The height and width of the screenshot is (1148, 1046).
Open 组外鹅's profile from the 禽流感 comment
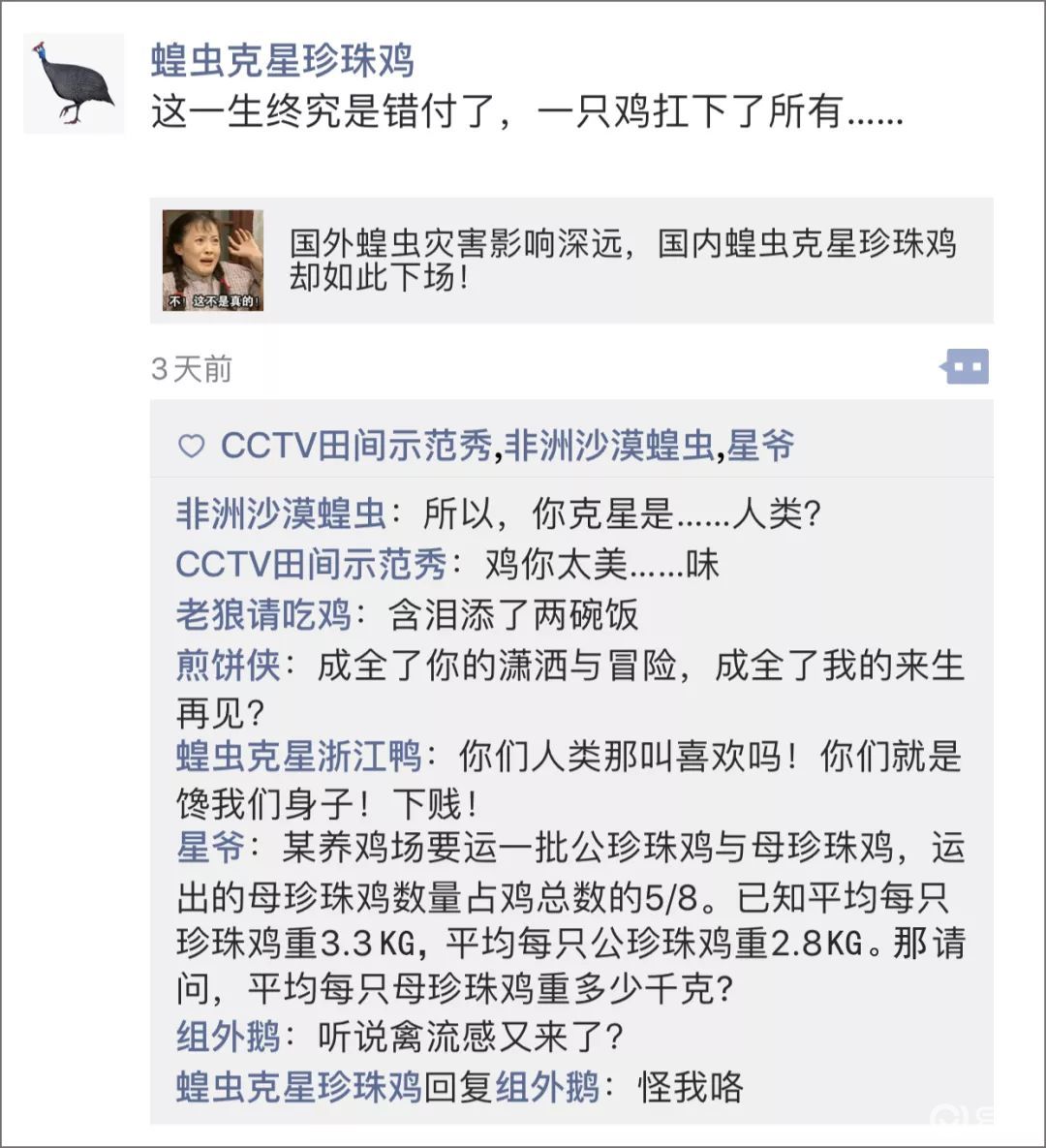228,1038
